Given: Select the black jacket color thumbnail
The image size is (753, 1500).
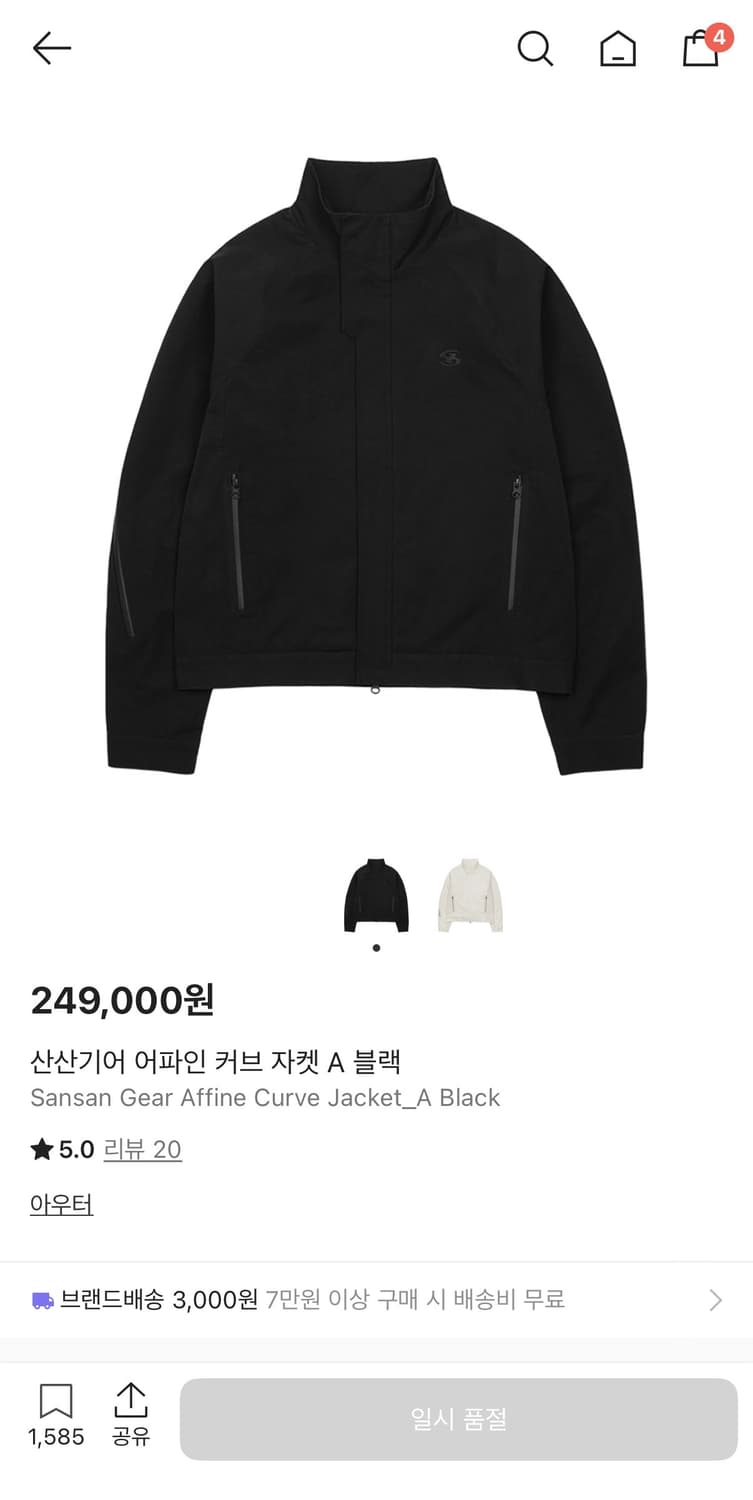Looking at the screenshot, I should (x=377, y=895).
